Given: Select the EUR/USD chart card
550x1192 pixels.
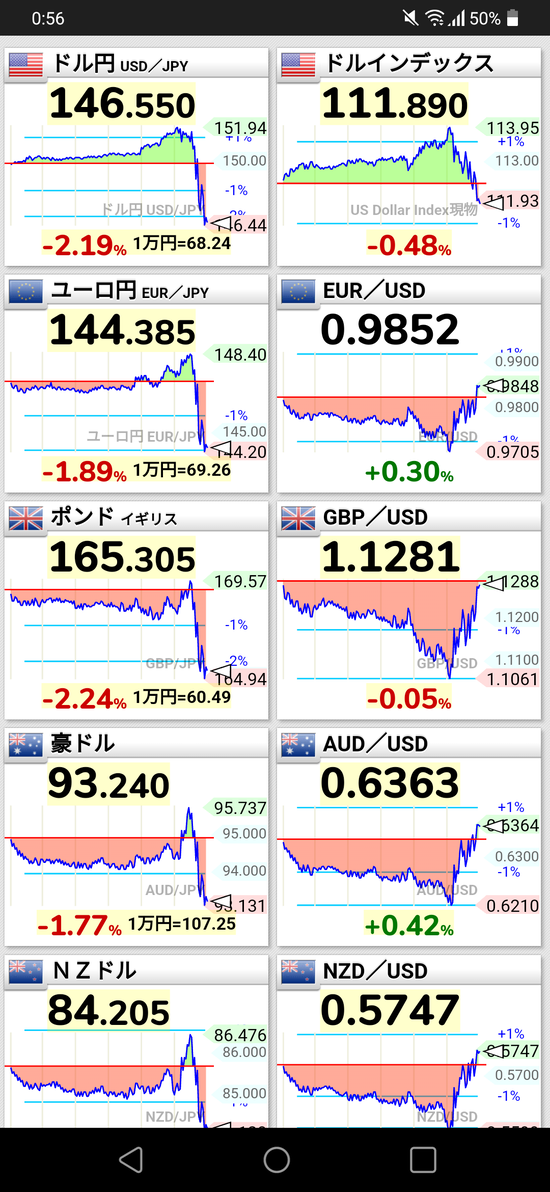Looking at the screenshot, I should [411, 383].
